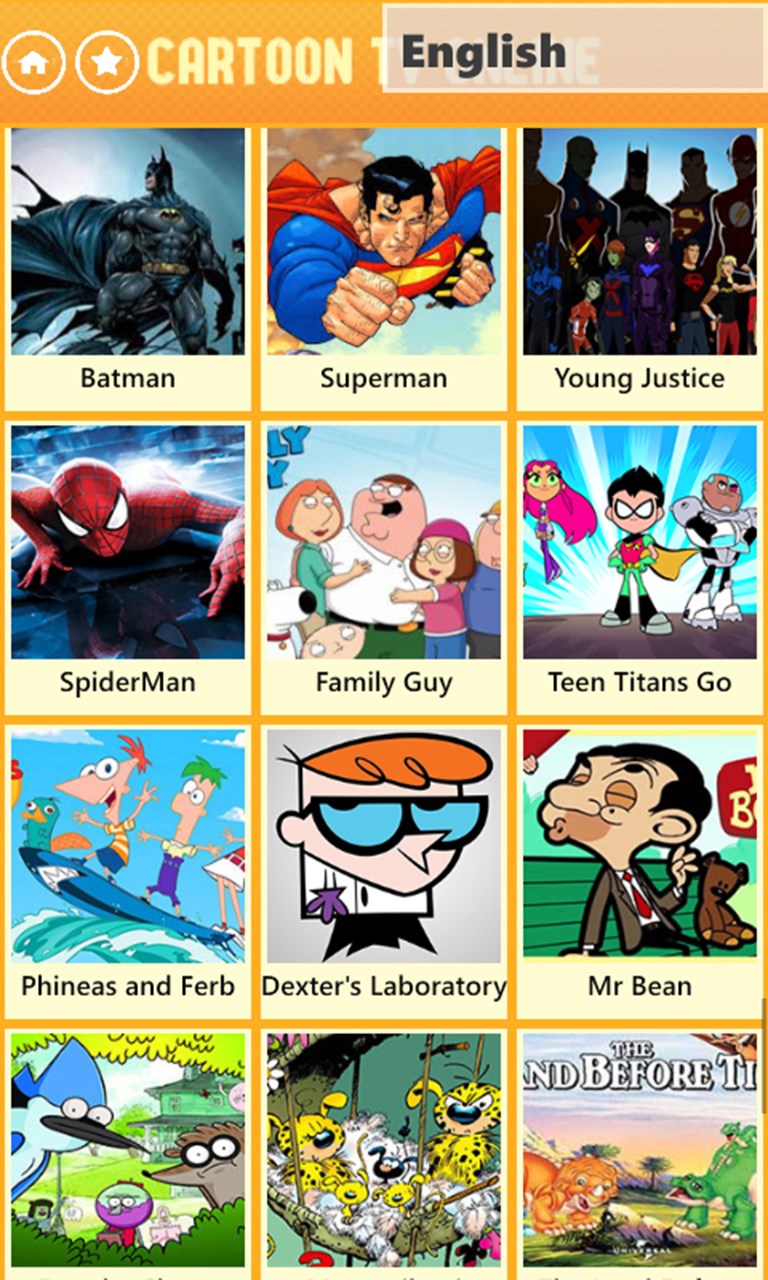The image size is (768, 1280).
Task: Open Young Justice series
Action: coord(640,242)
